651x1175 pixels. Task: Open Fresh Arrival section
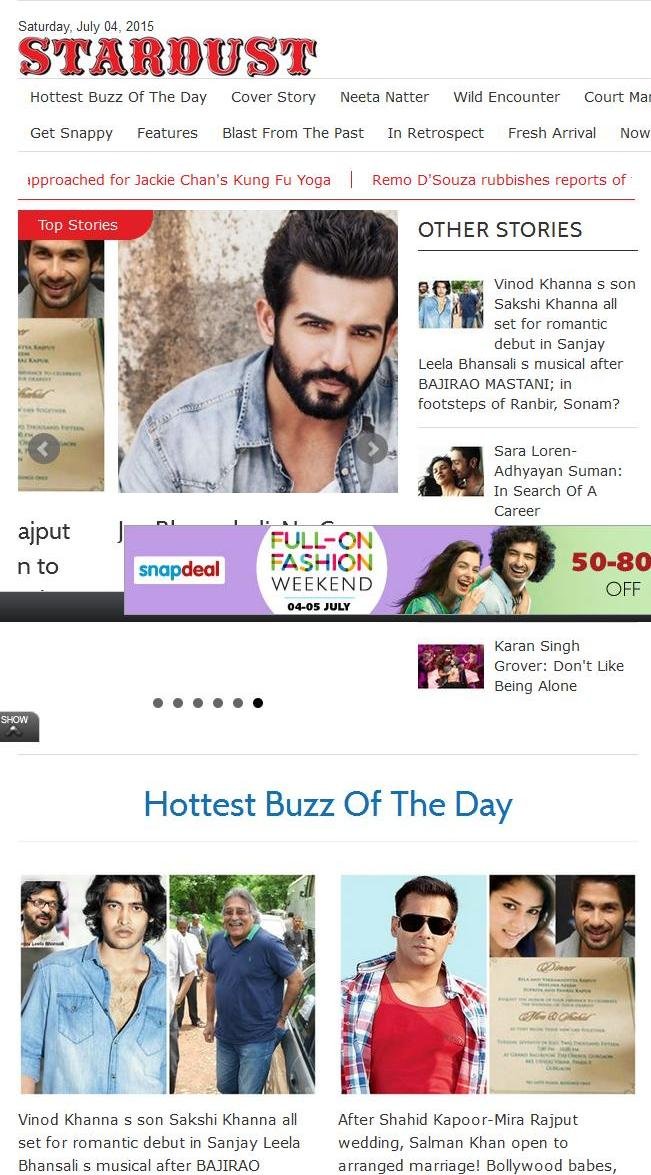(x=551, y=133)
